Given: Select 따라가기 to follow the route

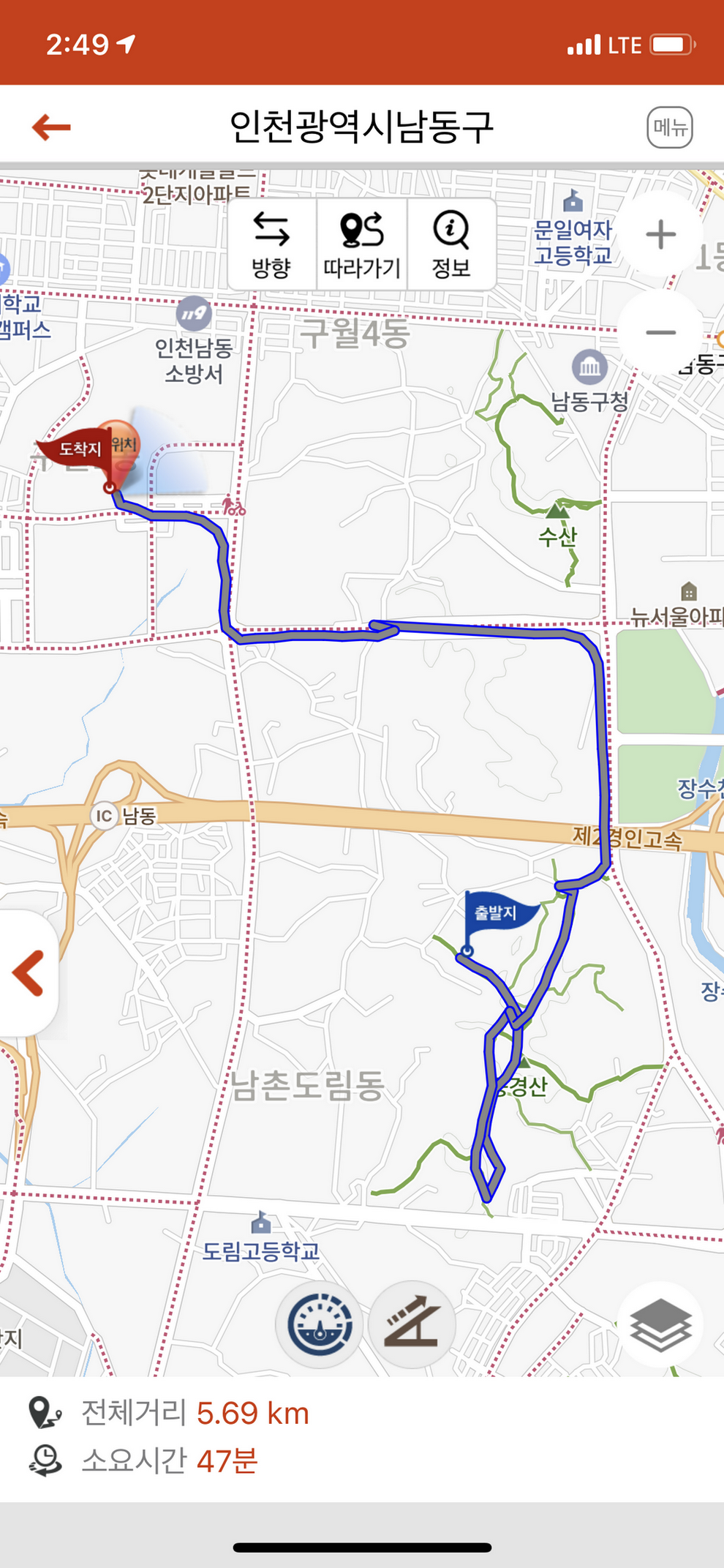Looking at the screenshot, I should (362, 244).
